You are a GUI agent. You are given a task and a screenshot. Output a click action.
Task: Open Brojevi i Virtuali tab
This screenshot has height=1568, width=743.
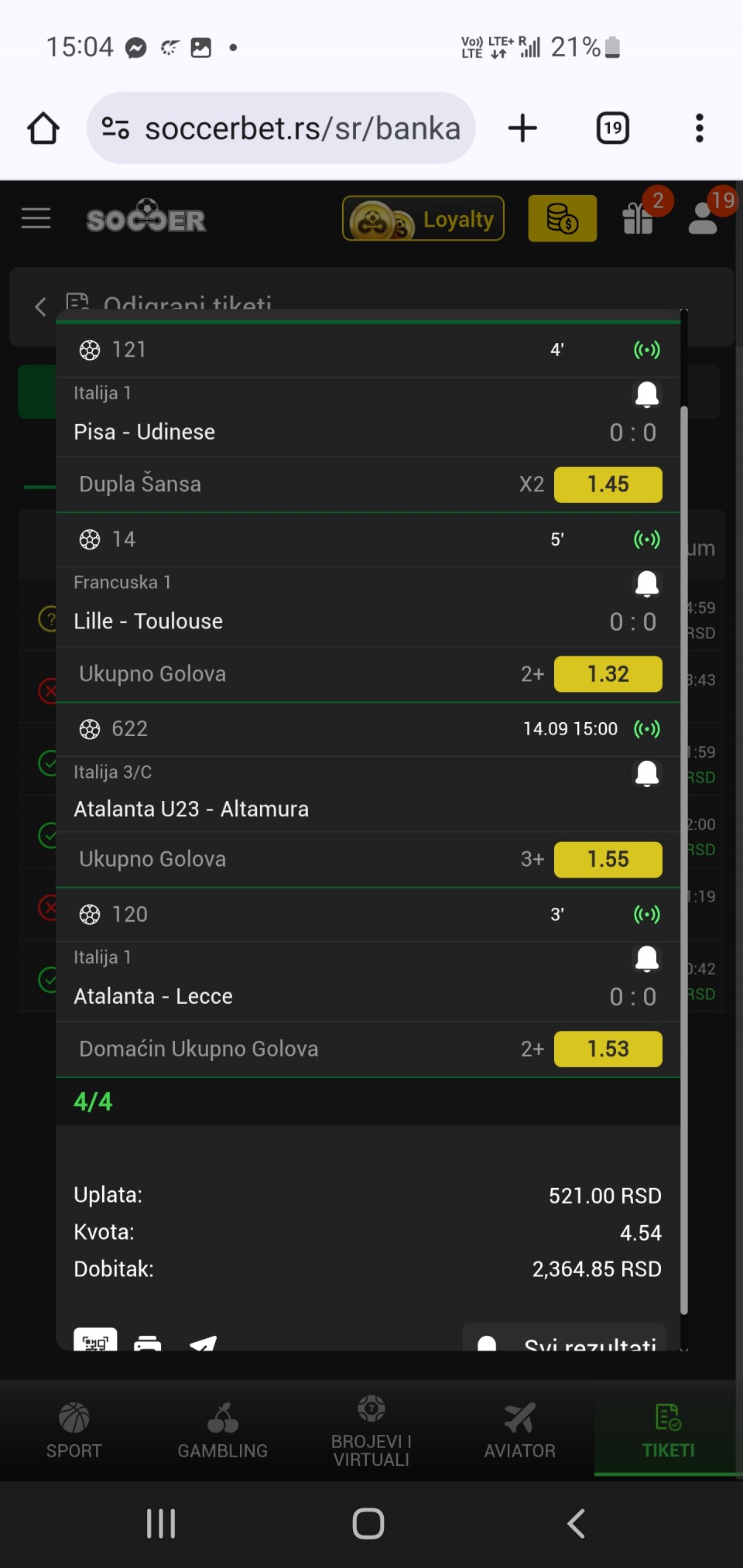(x=371, y=1431)
